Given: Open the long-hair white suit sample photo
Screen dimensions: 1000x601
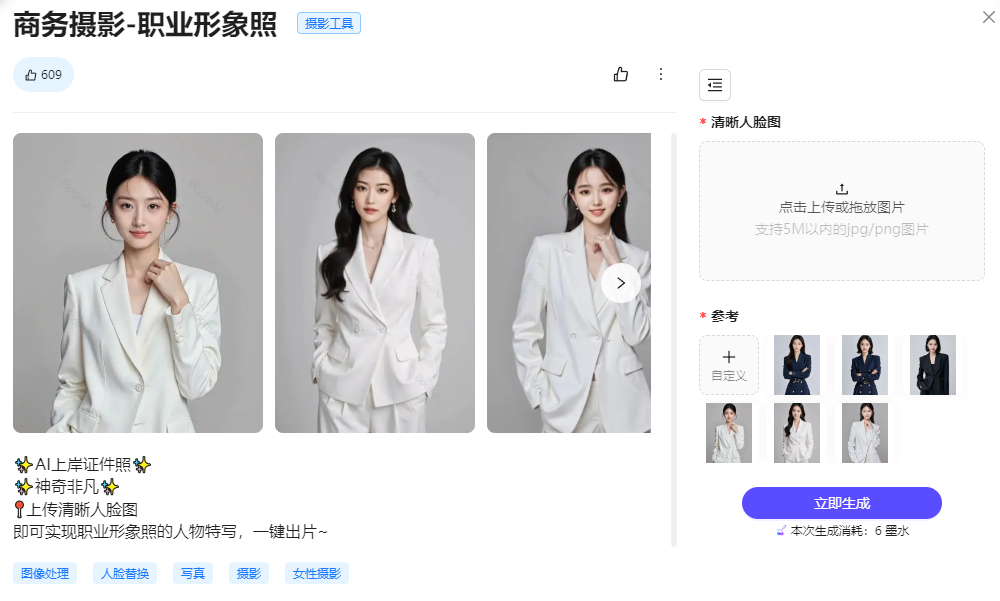Looking at the screenshot, I should click(375, 283).
